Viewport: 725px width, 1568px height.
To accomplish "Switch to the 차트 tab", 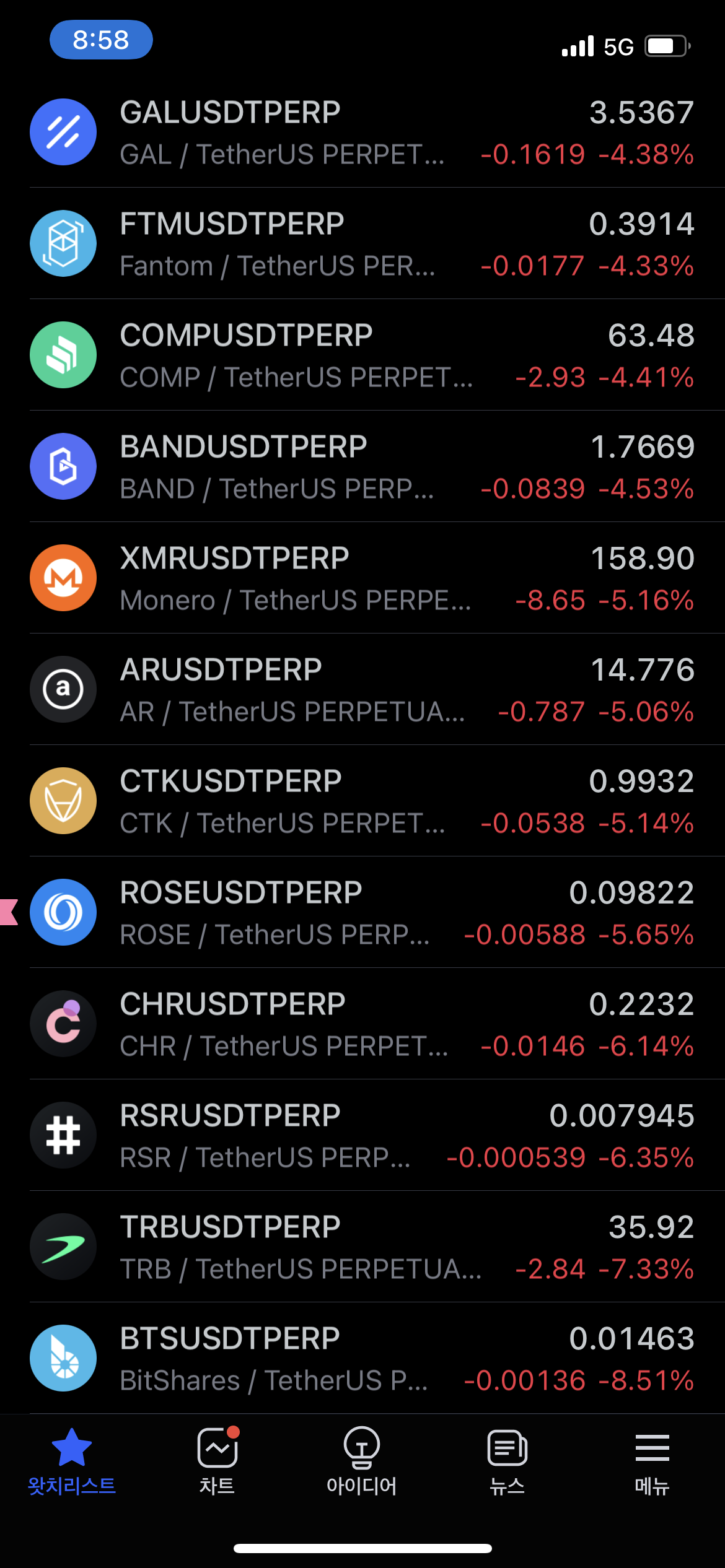I will tap(217, 1461).
